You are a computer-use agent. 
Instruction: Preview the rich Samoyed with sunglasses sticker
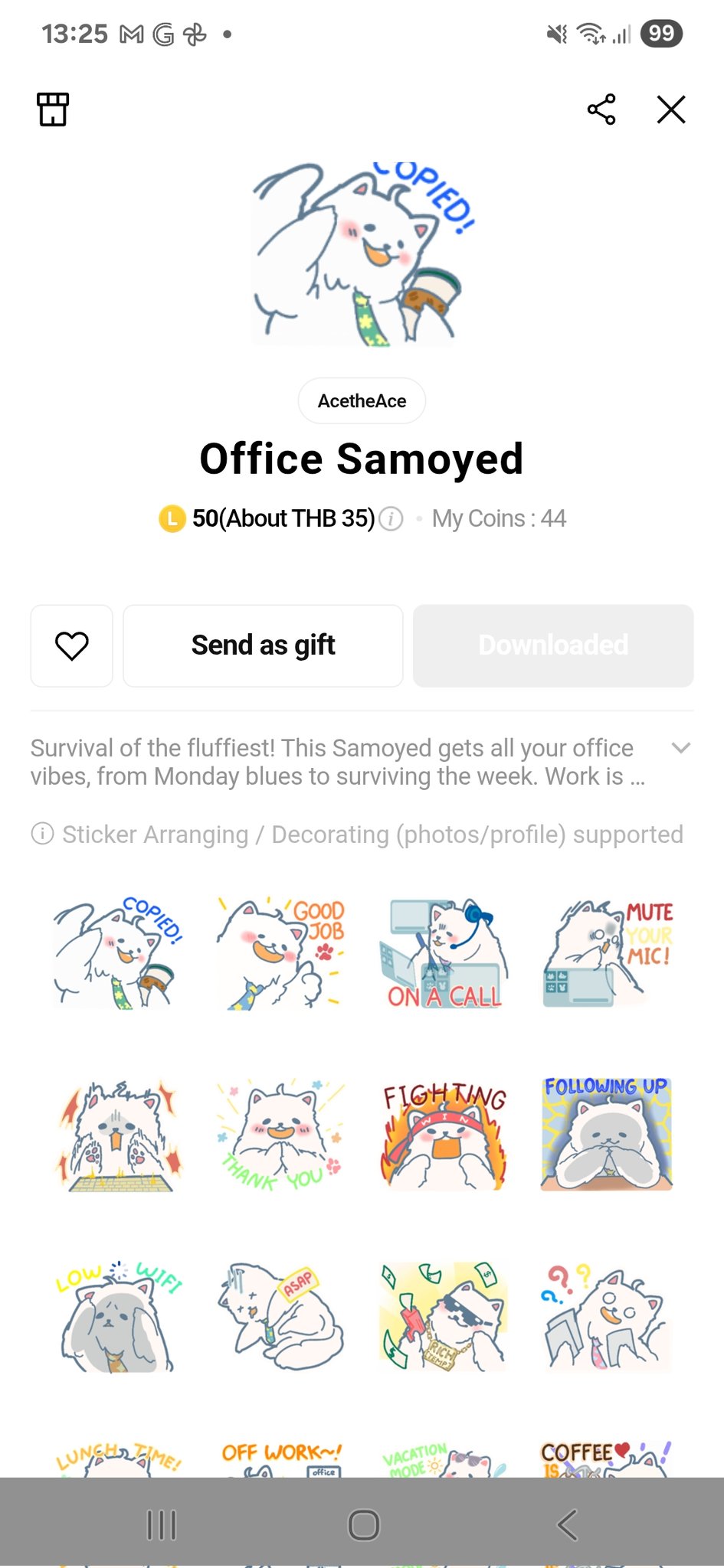click(444, 1317)
